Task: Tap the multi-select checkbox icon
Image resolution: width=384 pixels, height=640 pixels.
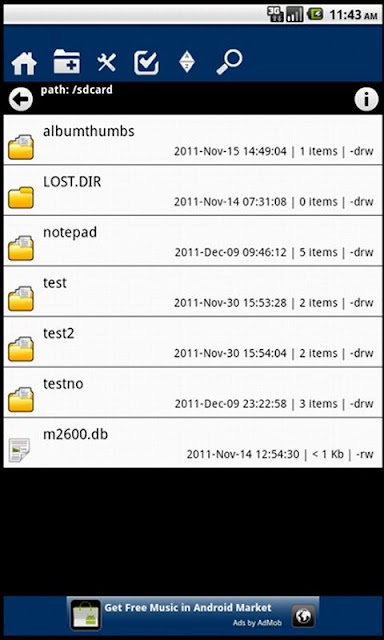Action: tap(146, 62)
